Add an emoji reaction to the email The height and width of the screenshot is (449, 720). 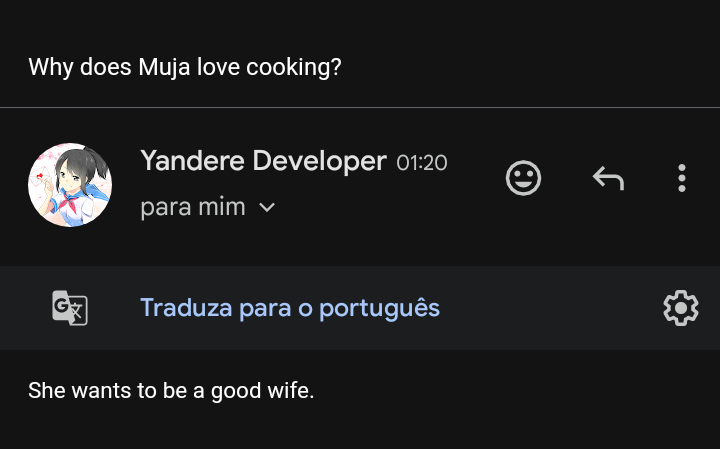[x=523, y=179]
